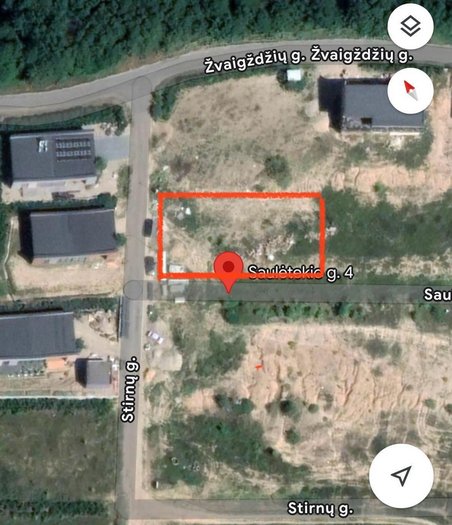Center map on my location

coord(401,476)
